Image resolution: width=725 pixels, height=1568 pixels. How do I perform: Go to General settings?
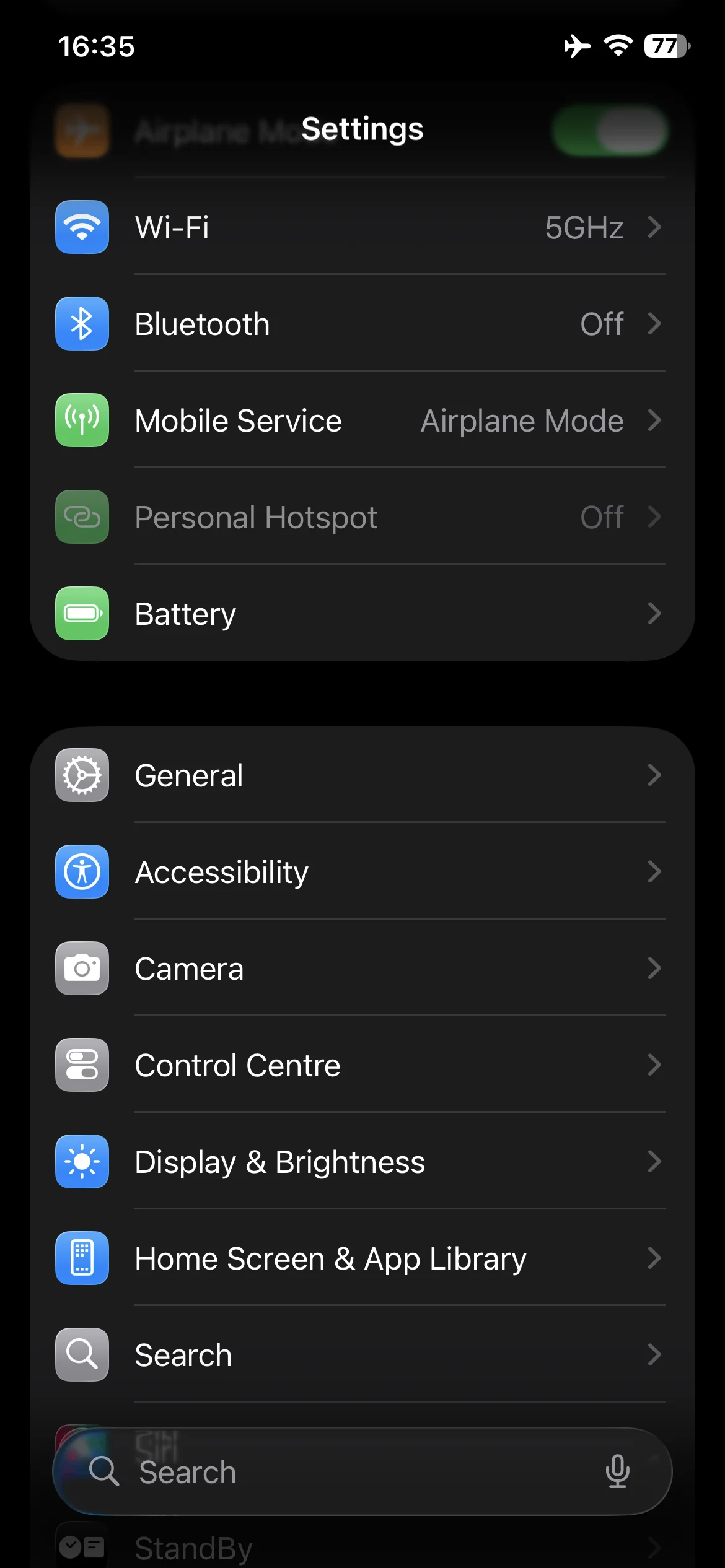tap(362, 775)
